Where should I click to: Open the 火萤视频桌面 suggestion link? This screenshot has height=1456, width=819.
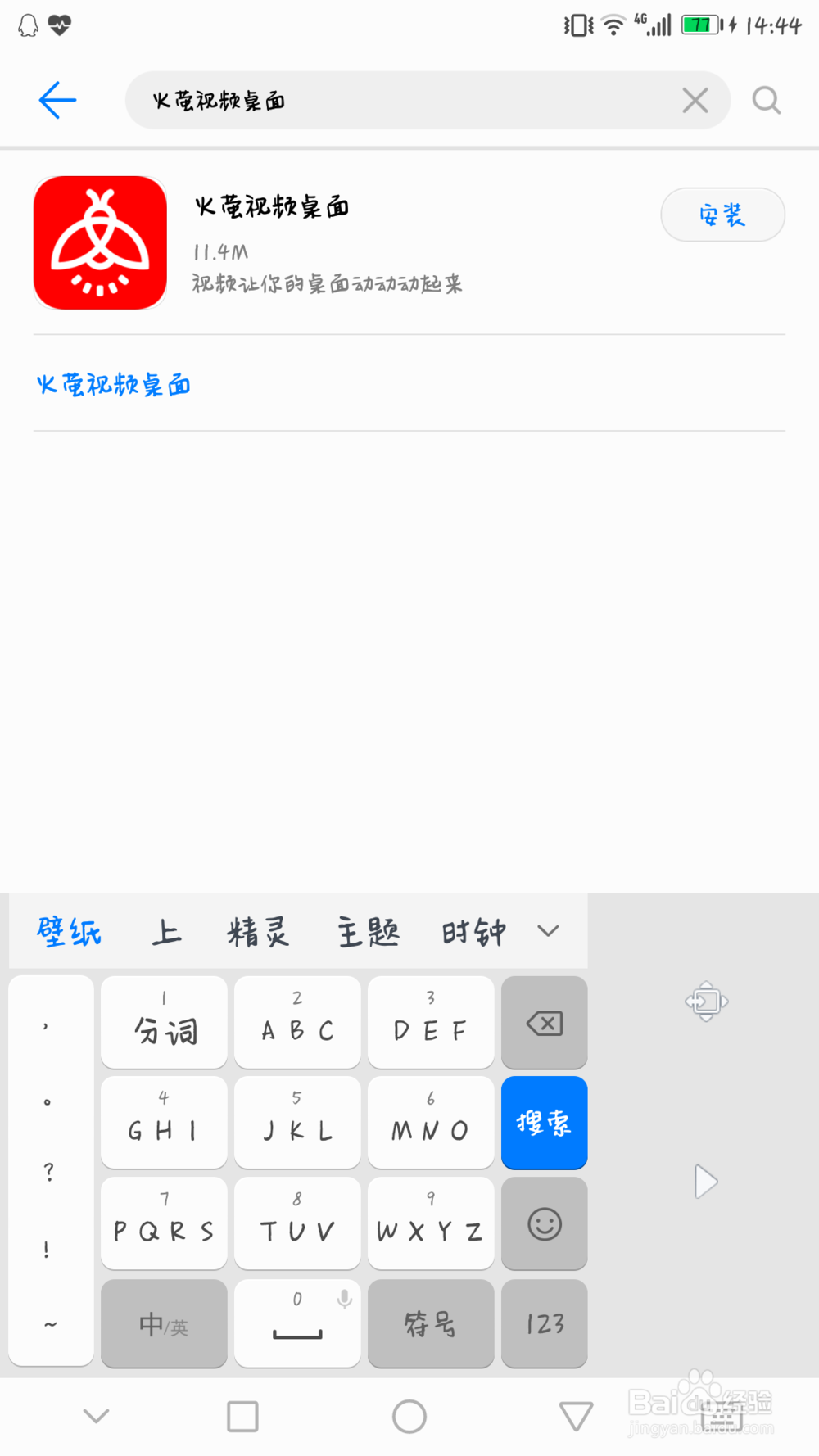click(x=113, y=383)
